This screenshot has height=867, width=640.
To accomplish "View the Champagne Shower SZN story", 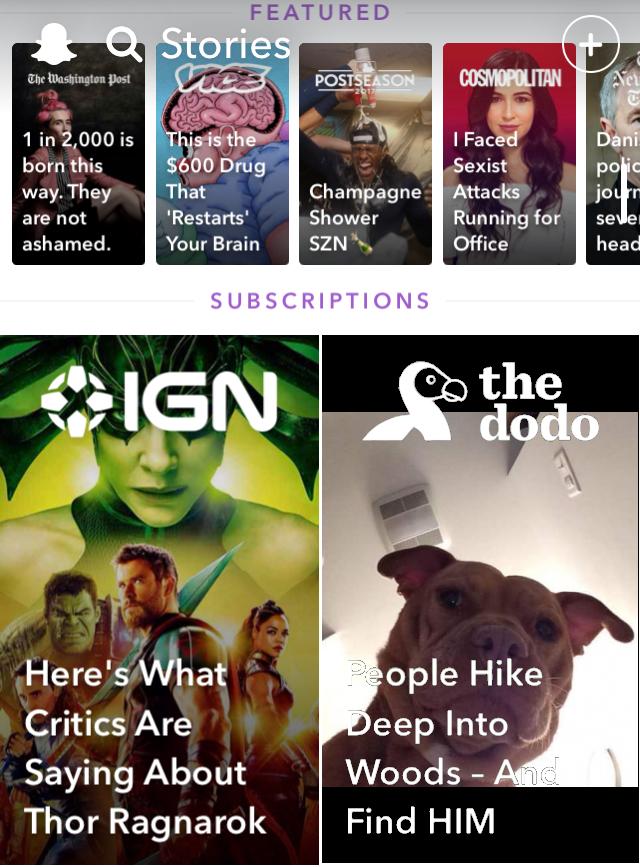I will (x=365, y=170).
